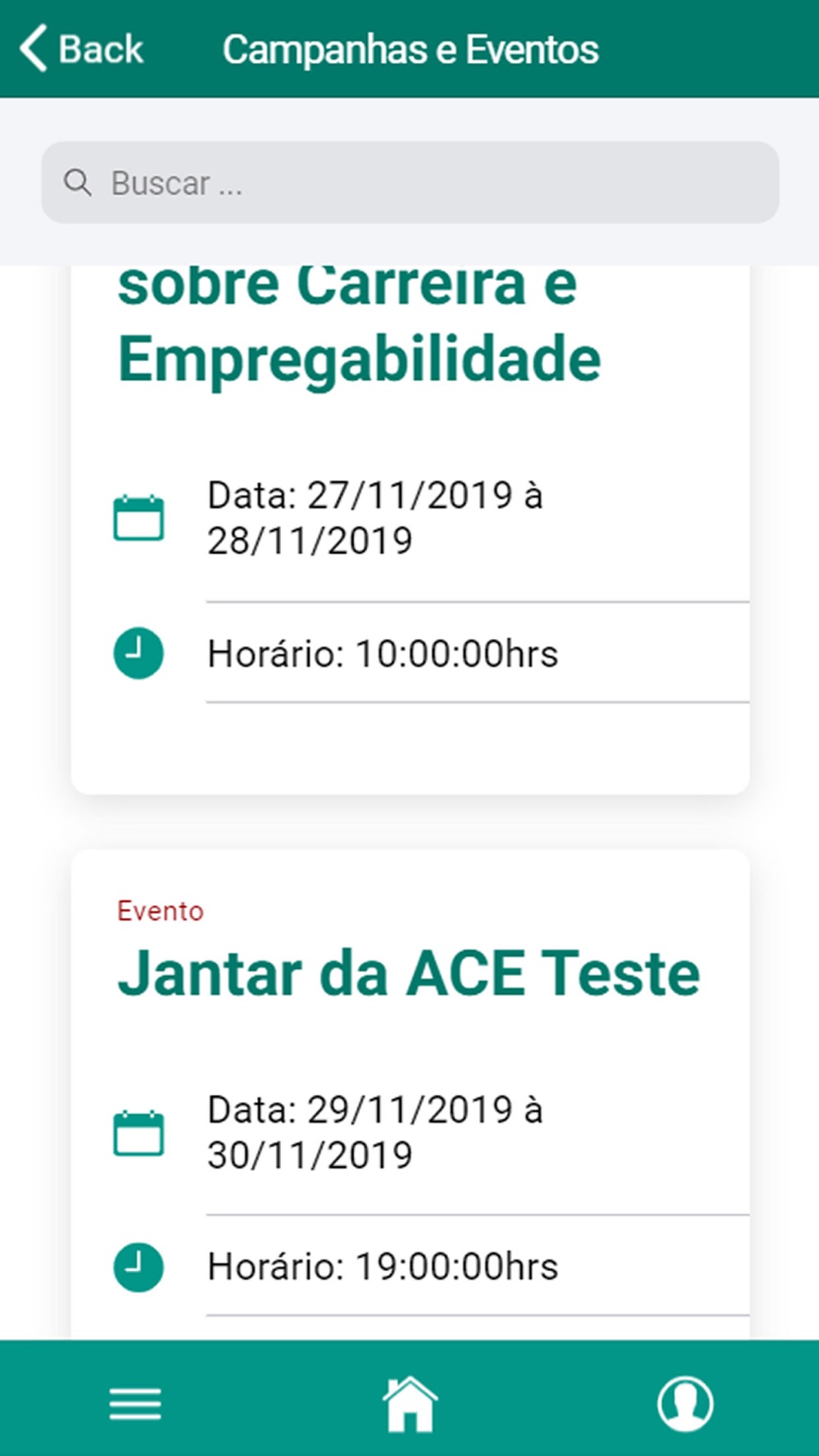Open the Jantar da ACE Teste event card
Screen dimensions: 819x1456
point(409,1095)
